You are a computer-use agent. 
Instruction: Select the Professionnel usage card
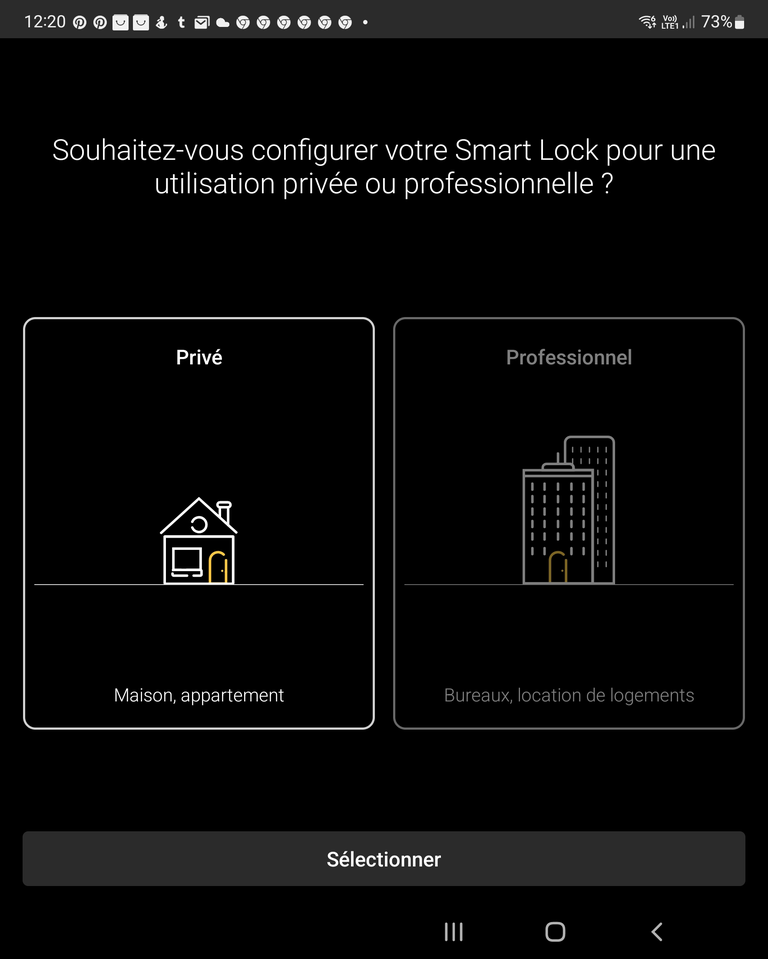tap(568, 523)
